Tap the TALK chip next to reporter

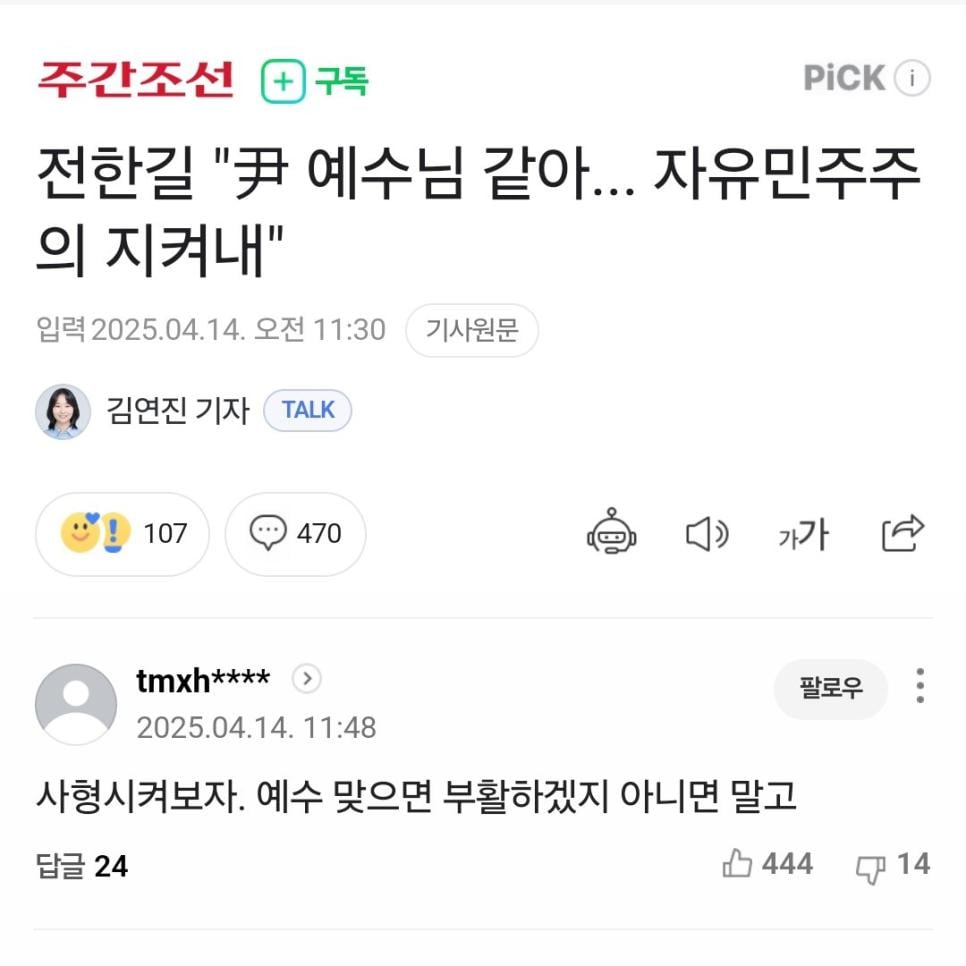click(x=307, y=411)
